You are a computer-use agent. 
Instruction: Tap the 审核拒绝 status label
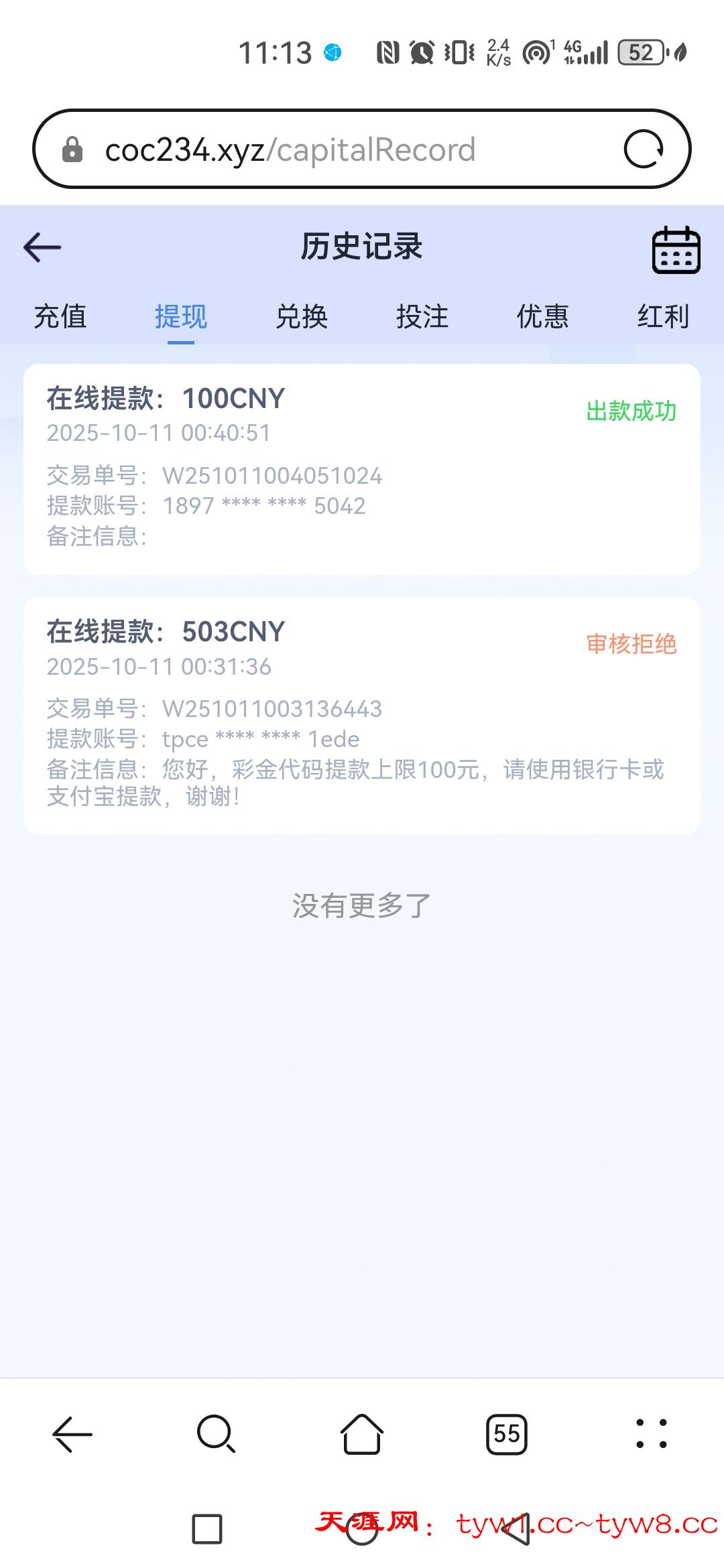click(x=632, y=646)
